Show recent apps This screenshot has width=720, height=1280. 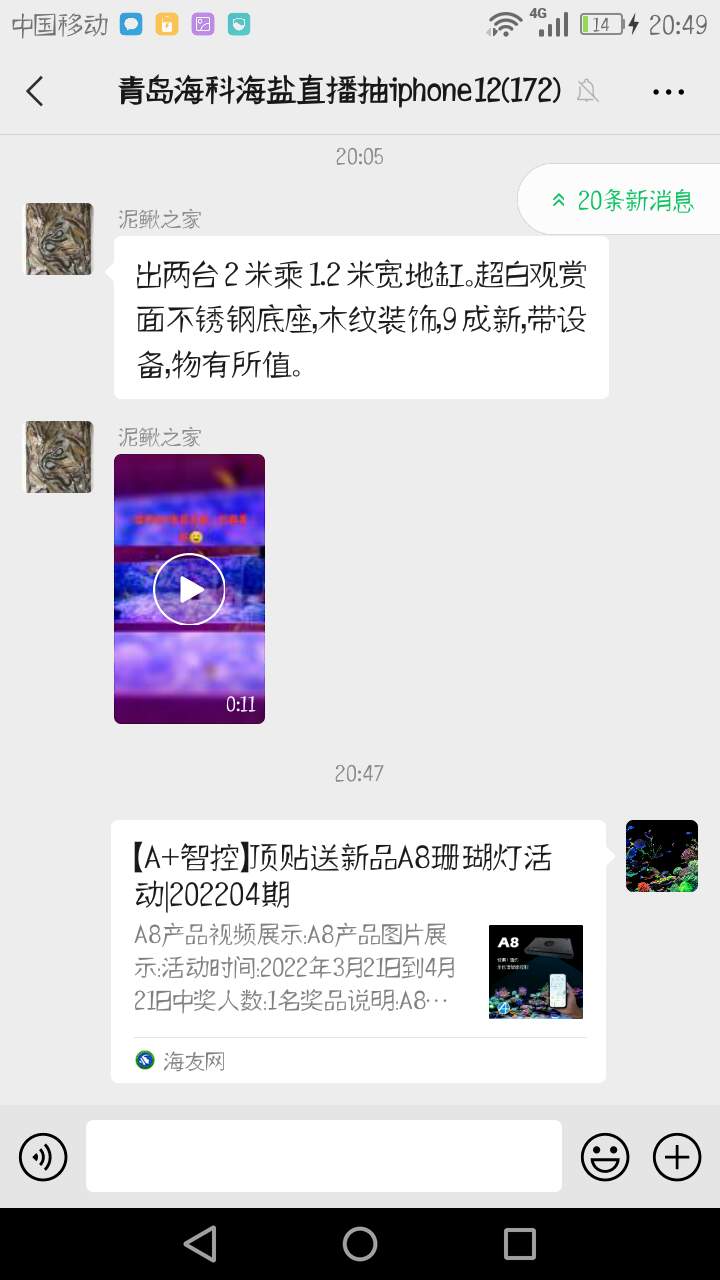click(x=520, y=1244)
